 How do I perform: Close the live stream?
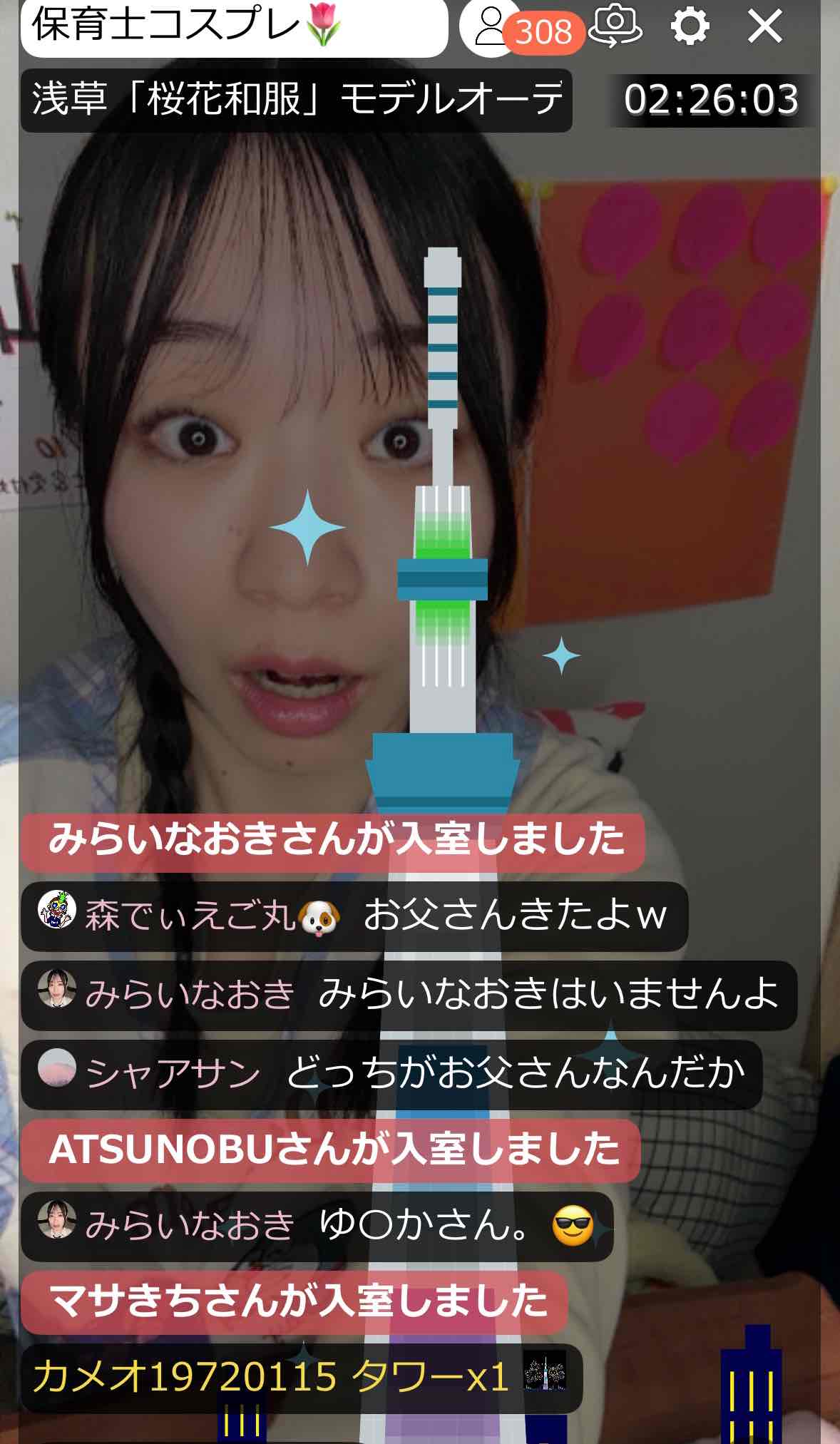(764, 27)
